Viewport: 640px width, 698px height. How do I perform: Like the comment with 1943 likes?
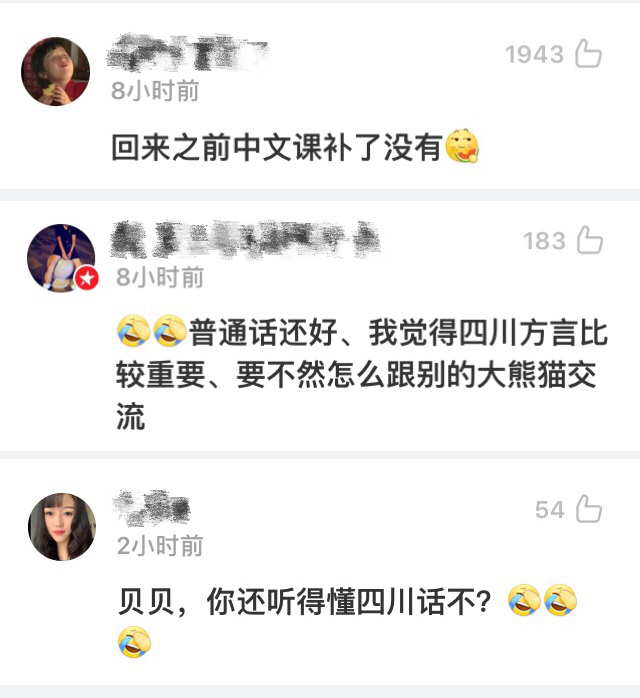(x=588, y=54)
